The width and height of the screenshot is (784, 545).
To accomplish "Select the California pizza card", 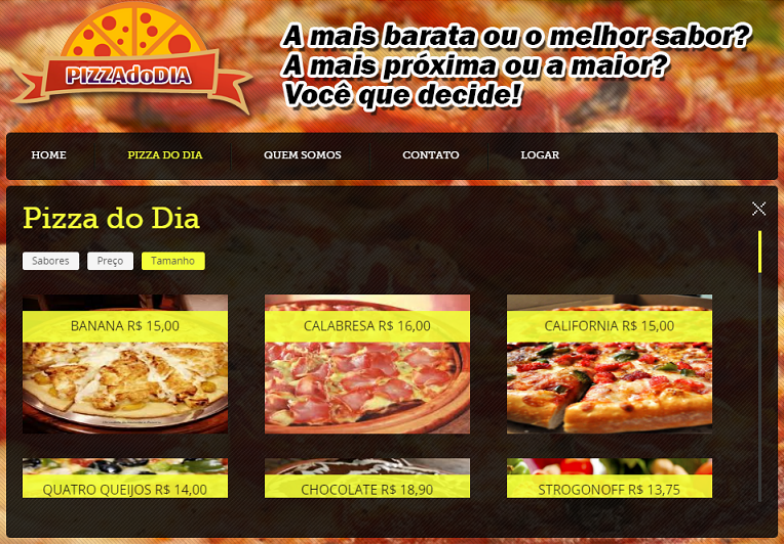I will tap(609, 365).
